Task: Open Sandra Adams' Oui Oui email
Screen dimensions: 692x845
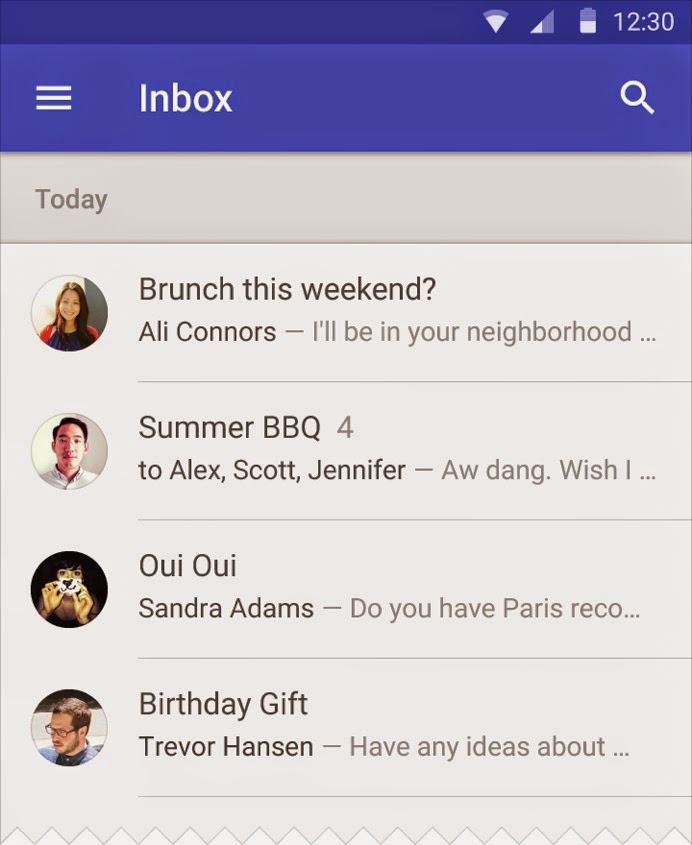Action: [x=346, y=589]
